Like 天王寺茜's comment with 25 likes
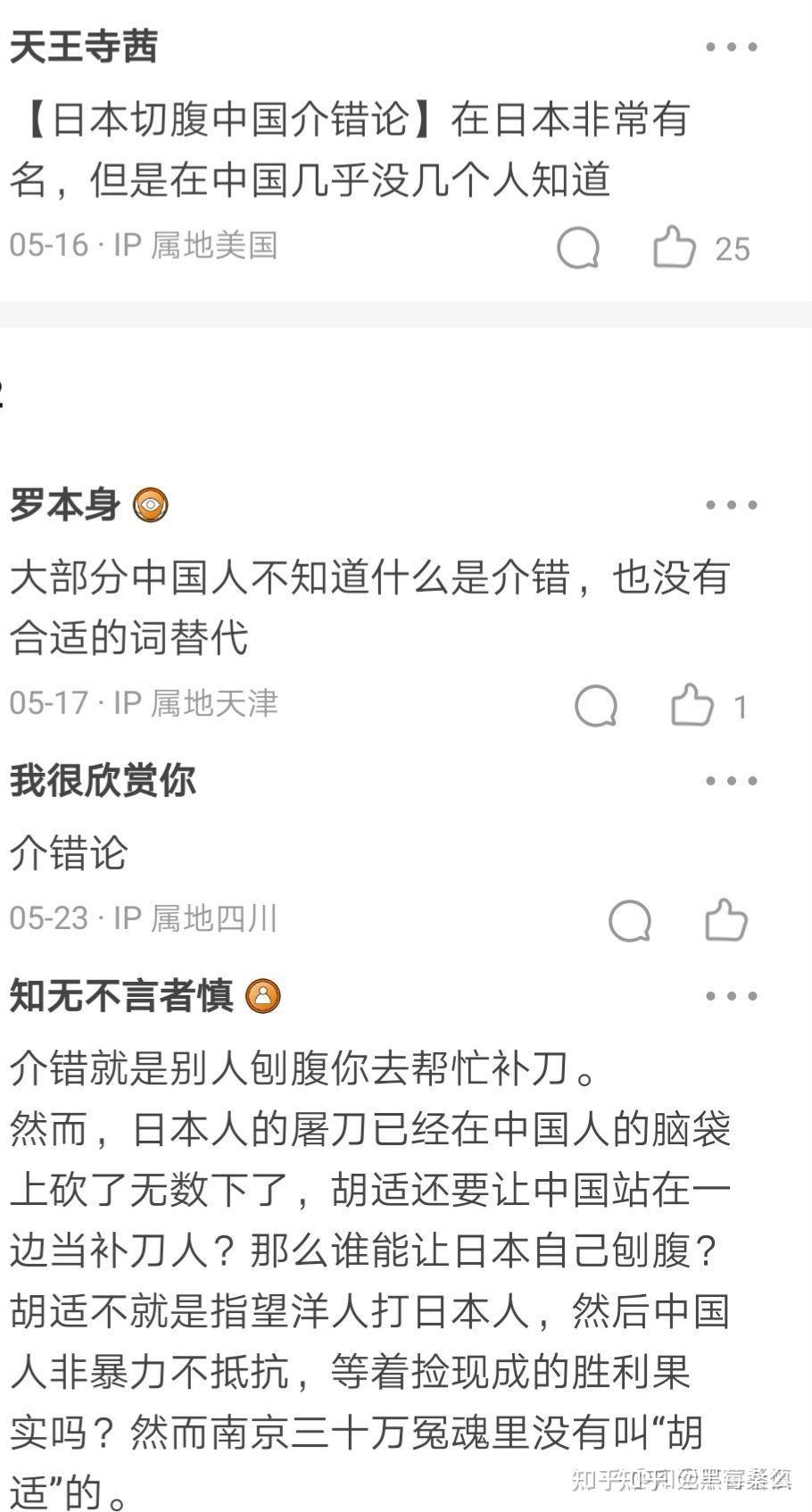The height and width of the screenshot is (1512, 812). (x=674, y=247)
